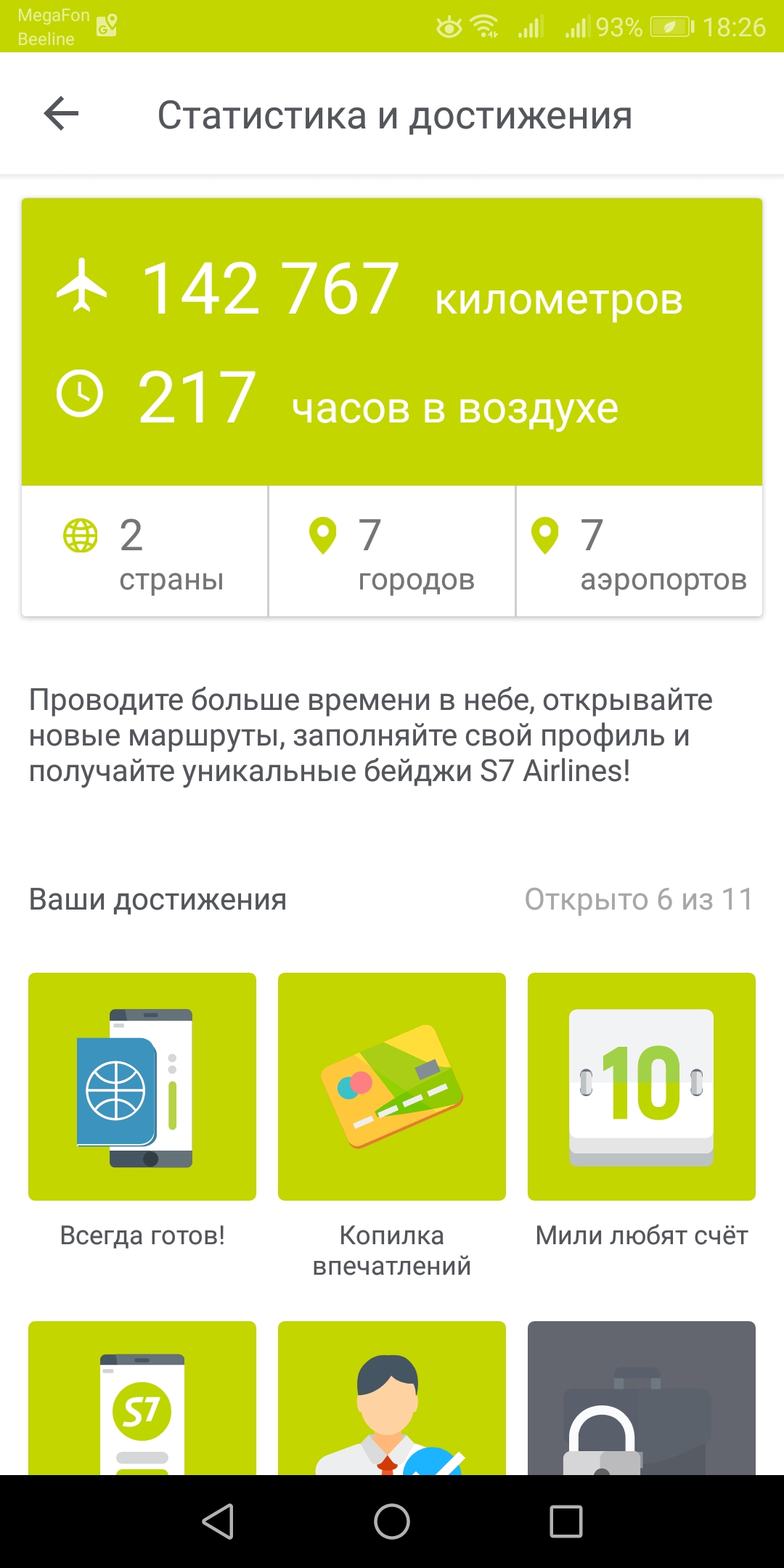Open the S7 phone app badge
This screenshot has height=1568, width=784.
pyautogui.click(x=142, y=1399)
